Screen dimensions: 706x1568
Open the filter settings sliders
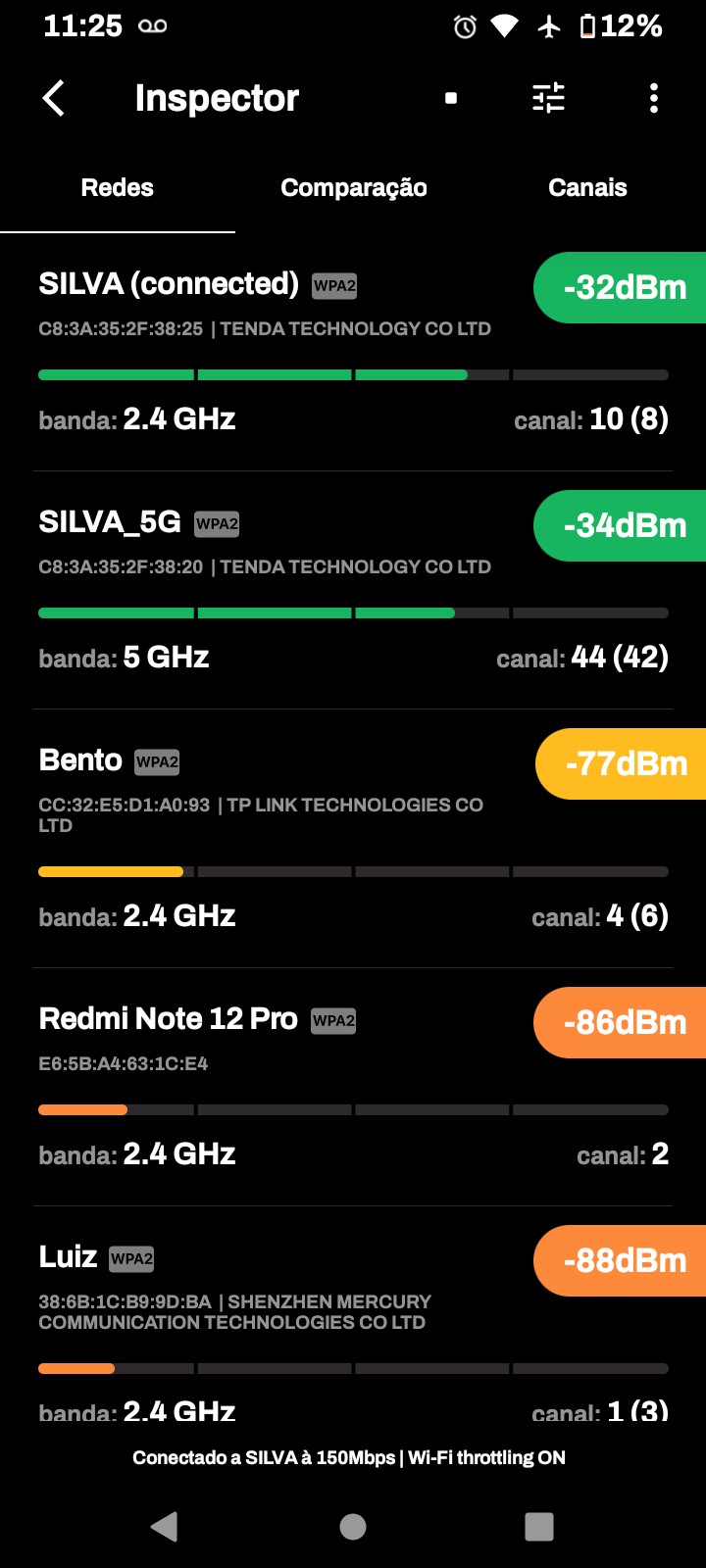coord(548,98)
